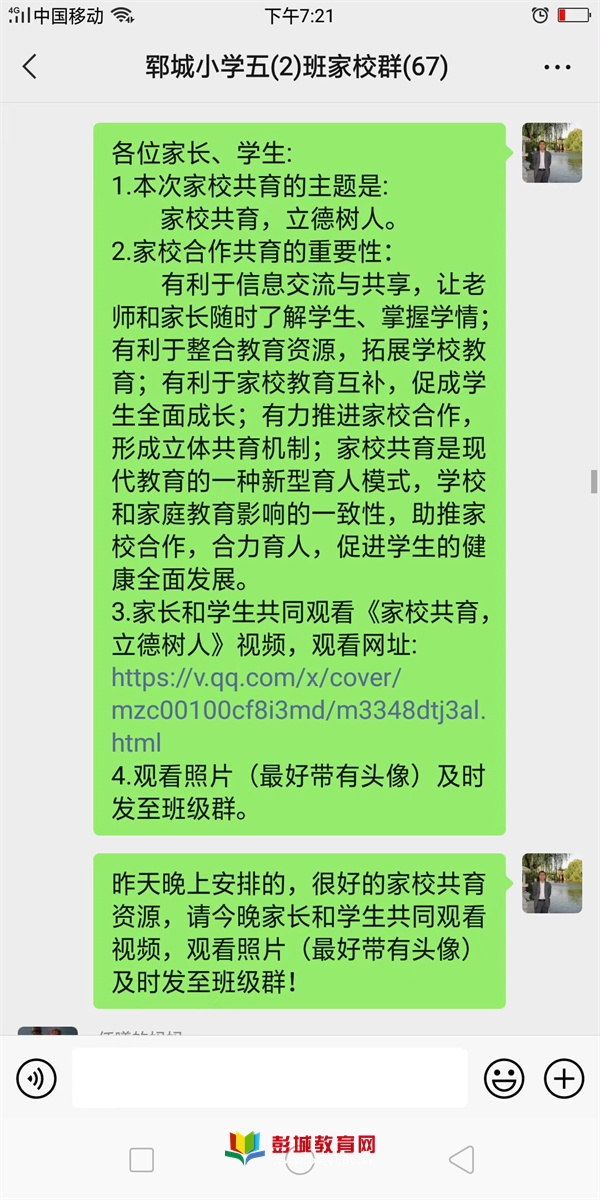Tap the system back navigation button

[461, 1160]
